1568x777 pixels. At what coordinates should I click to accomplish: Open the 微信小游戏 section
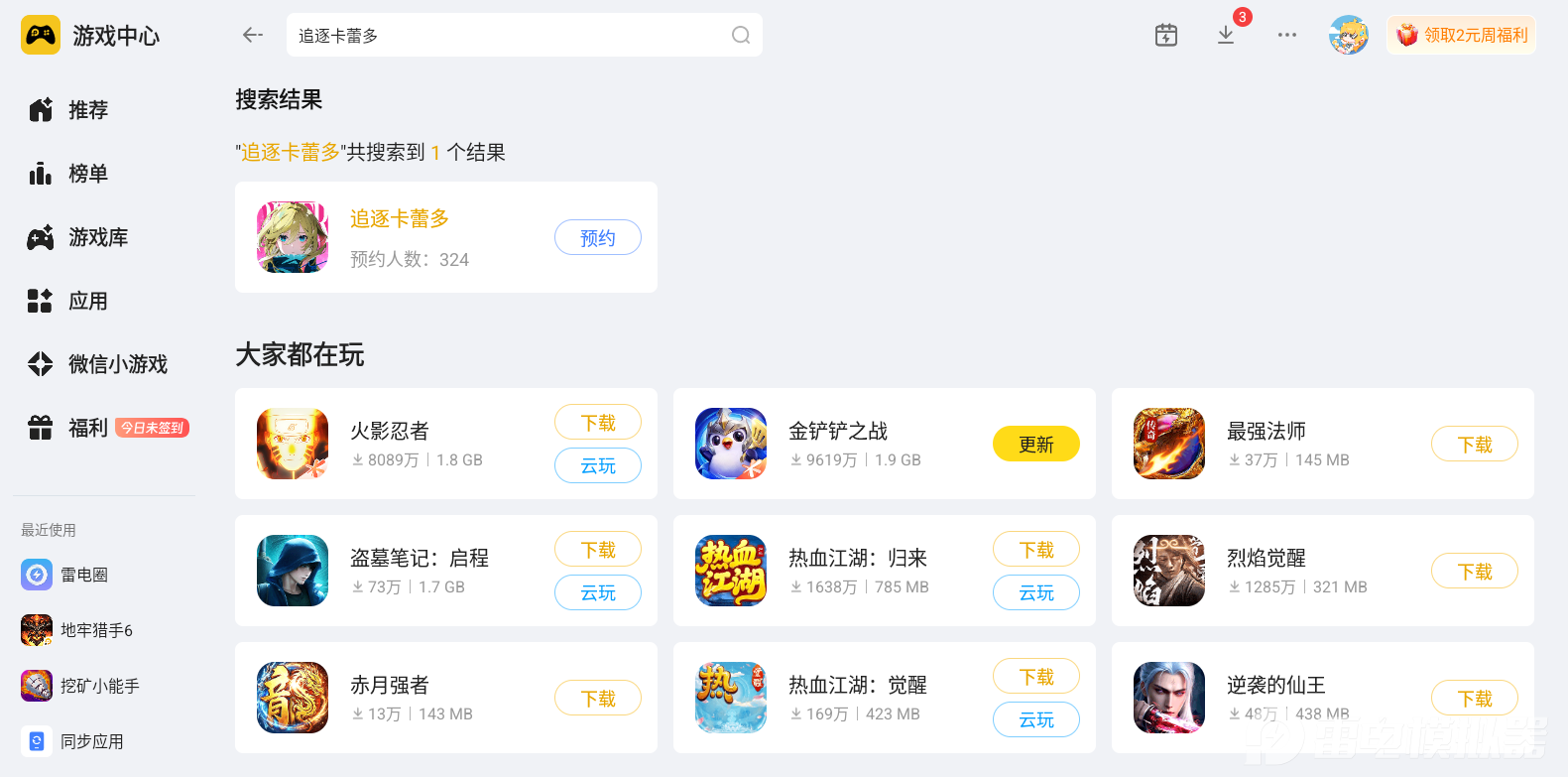click(x=97, y=364)
